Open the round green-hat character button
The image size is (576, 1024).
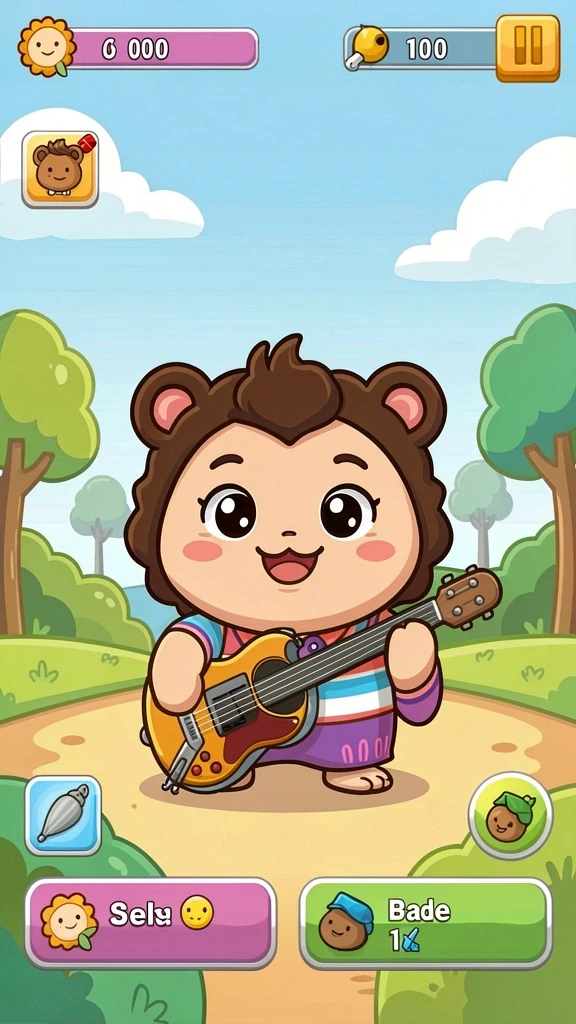511,816
